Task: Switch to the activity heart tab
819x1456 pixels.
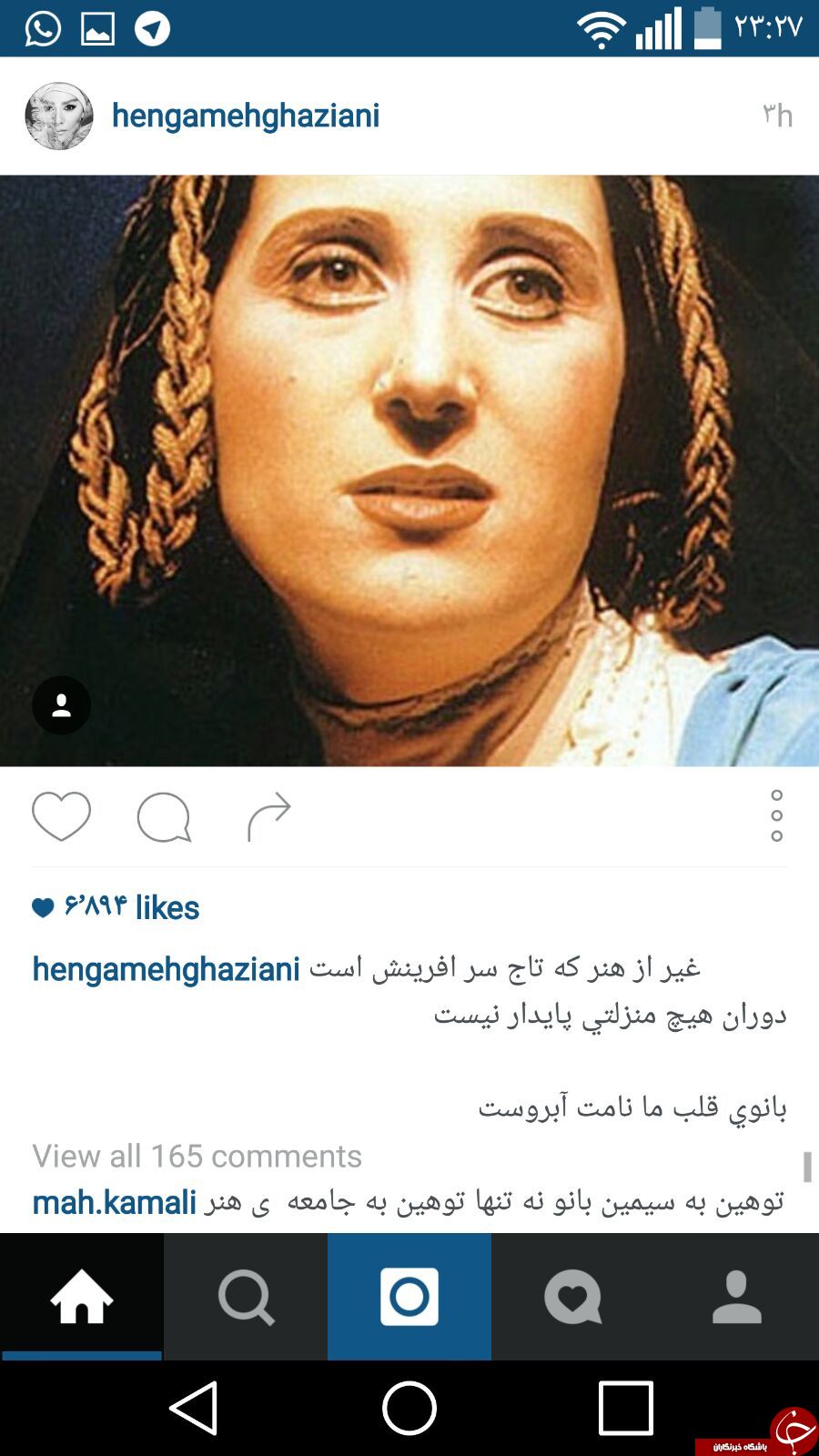Action: [573, 1297]
